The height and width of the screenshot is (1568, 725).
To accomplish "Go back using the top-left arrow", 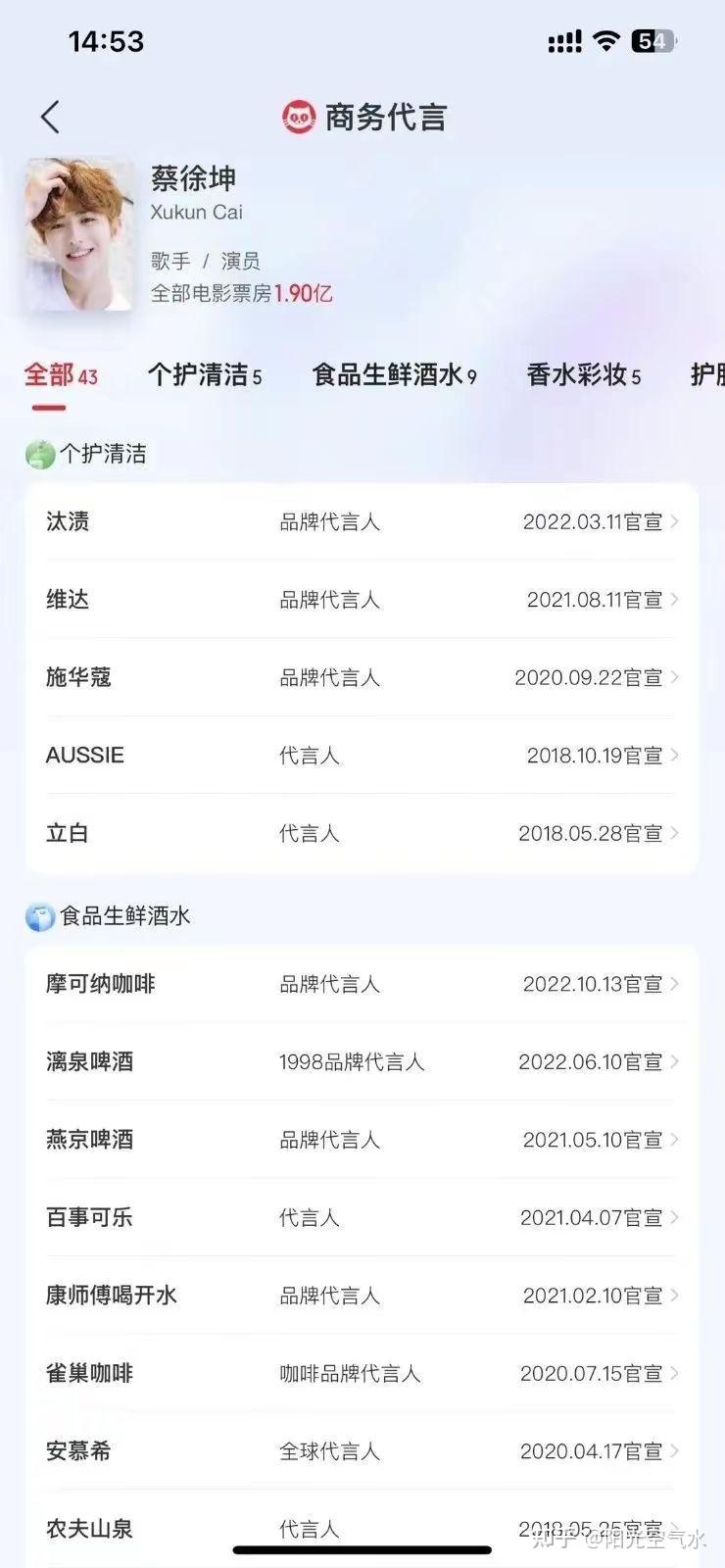I will tap(51, 118).
